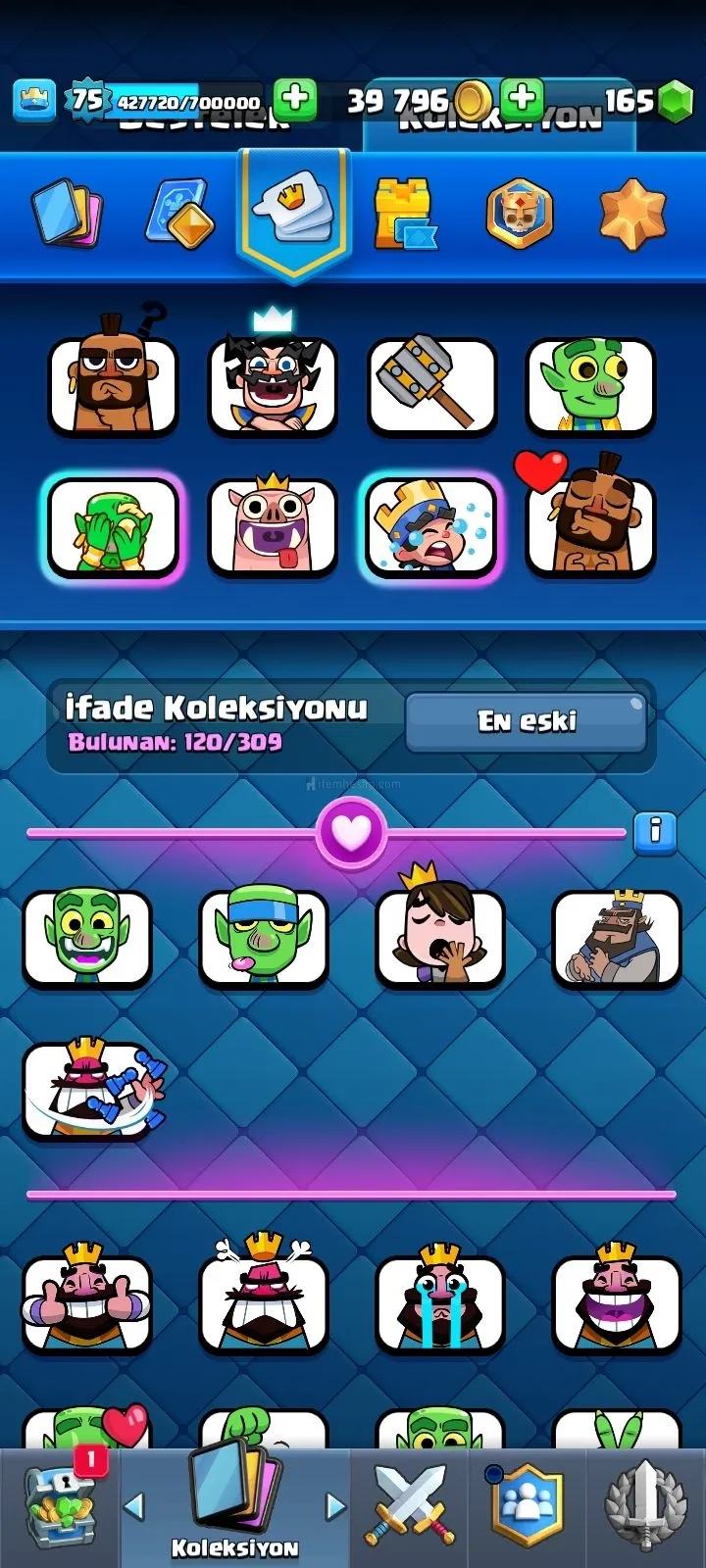The height and width of the screenshot is (1568, 706).
Task: Tap the green plus beside experience bar
Action: click(294, 98)
